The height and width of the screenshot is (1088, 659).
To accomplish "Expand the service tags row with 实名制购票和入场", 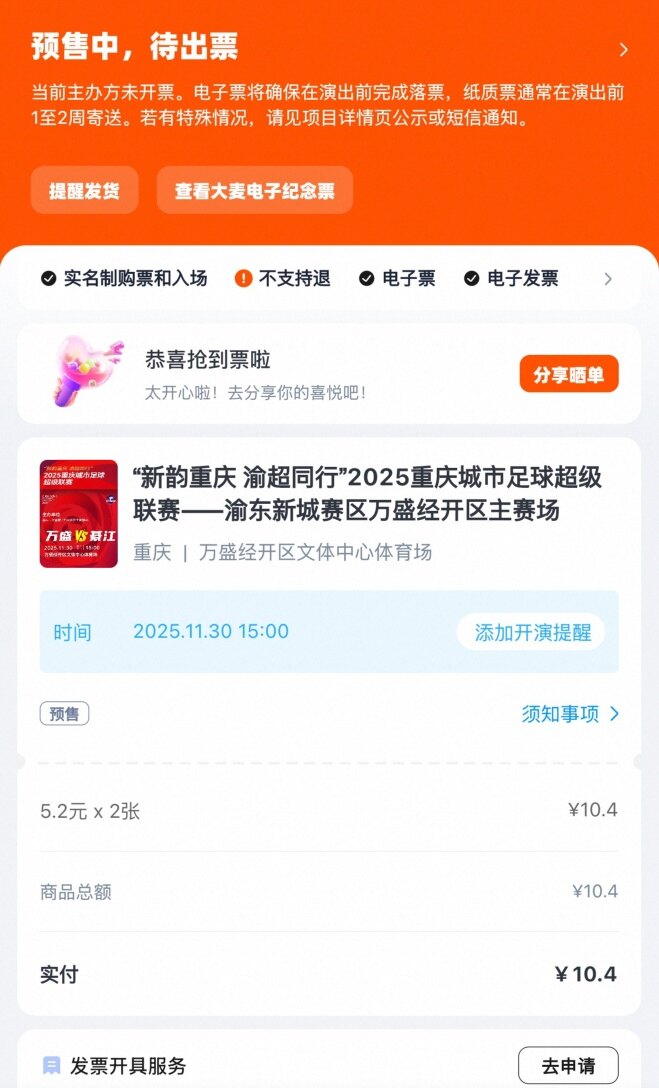I will point(607,279).
